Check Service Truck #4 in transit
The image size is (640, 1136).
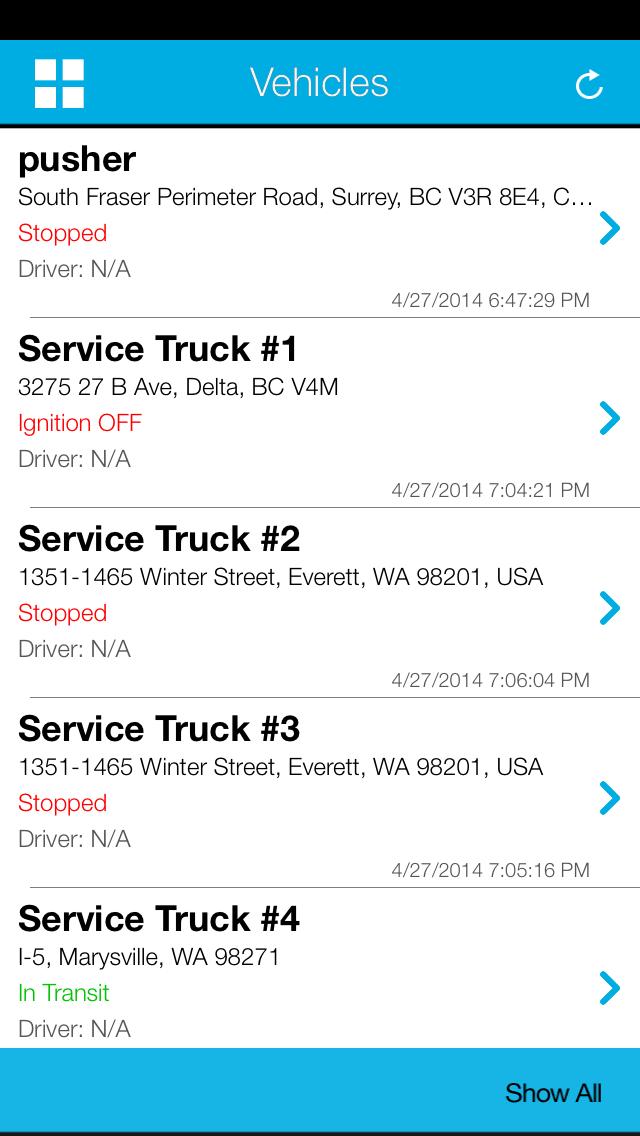320,975
